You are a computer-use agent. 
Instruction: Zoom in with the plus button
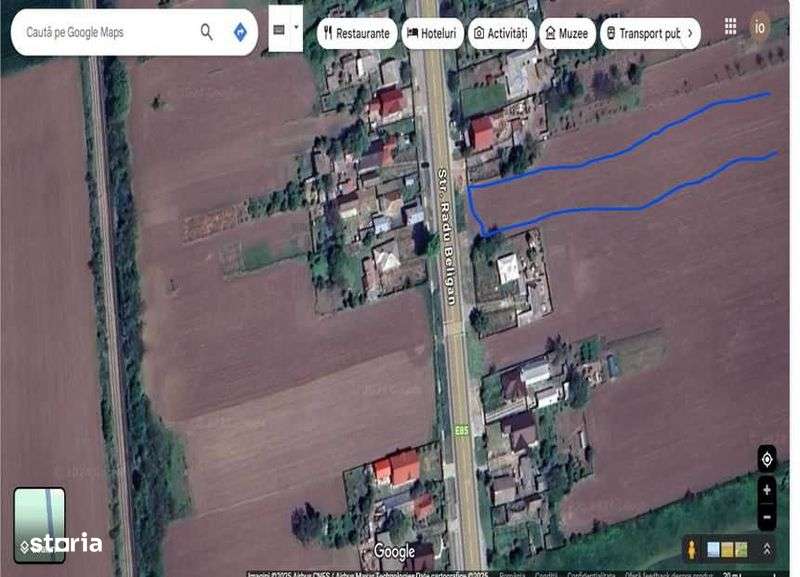[766, 490]
